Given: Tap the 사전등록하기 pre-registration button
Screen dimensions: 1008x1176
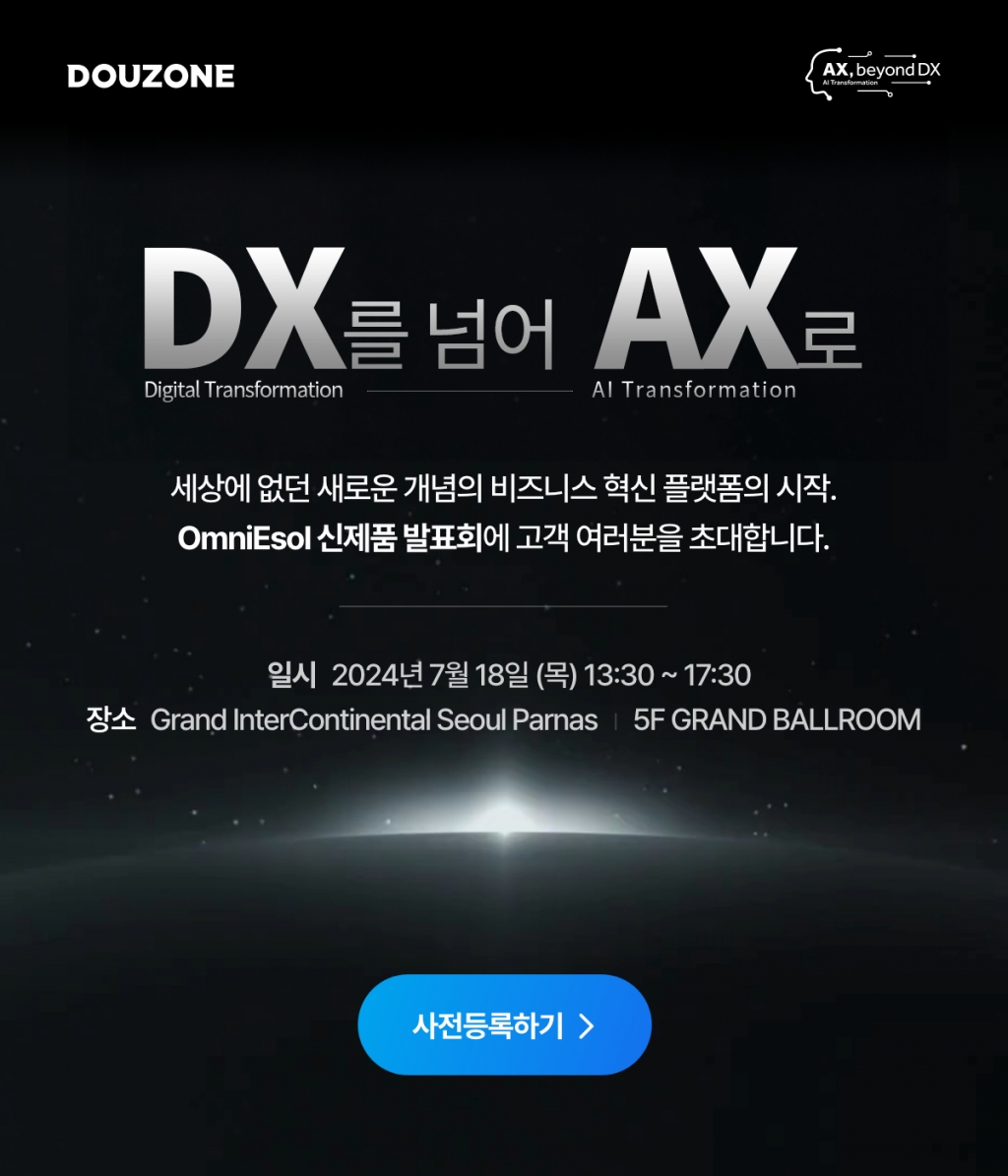Looking at the screenshot, I should 504,1025.
